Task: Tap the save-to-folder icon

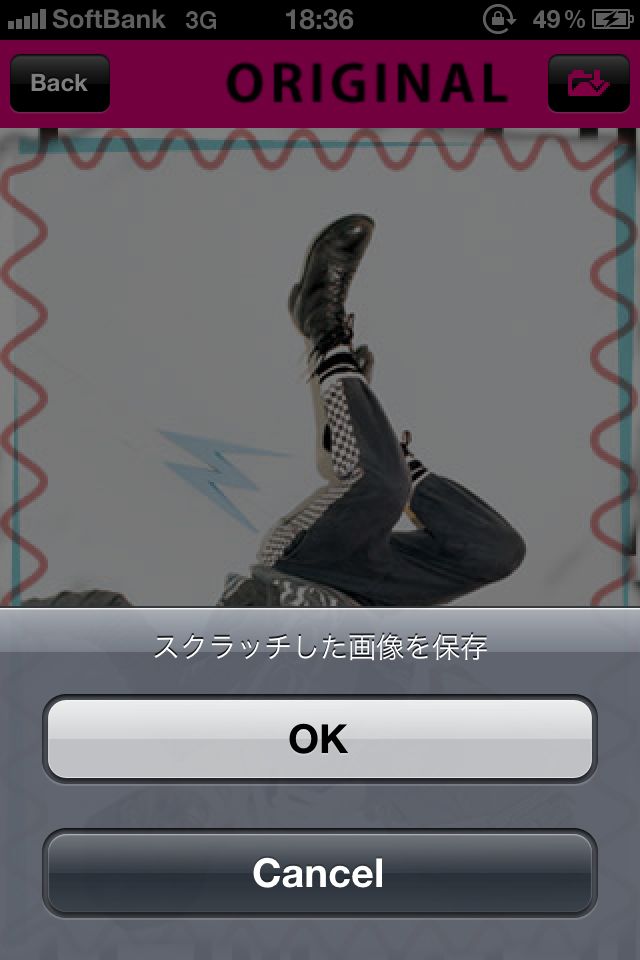Action: pos(588,83)
